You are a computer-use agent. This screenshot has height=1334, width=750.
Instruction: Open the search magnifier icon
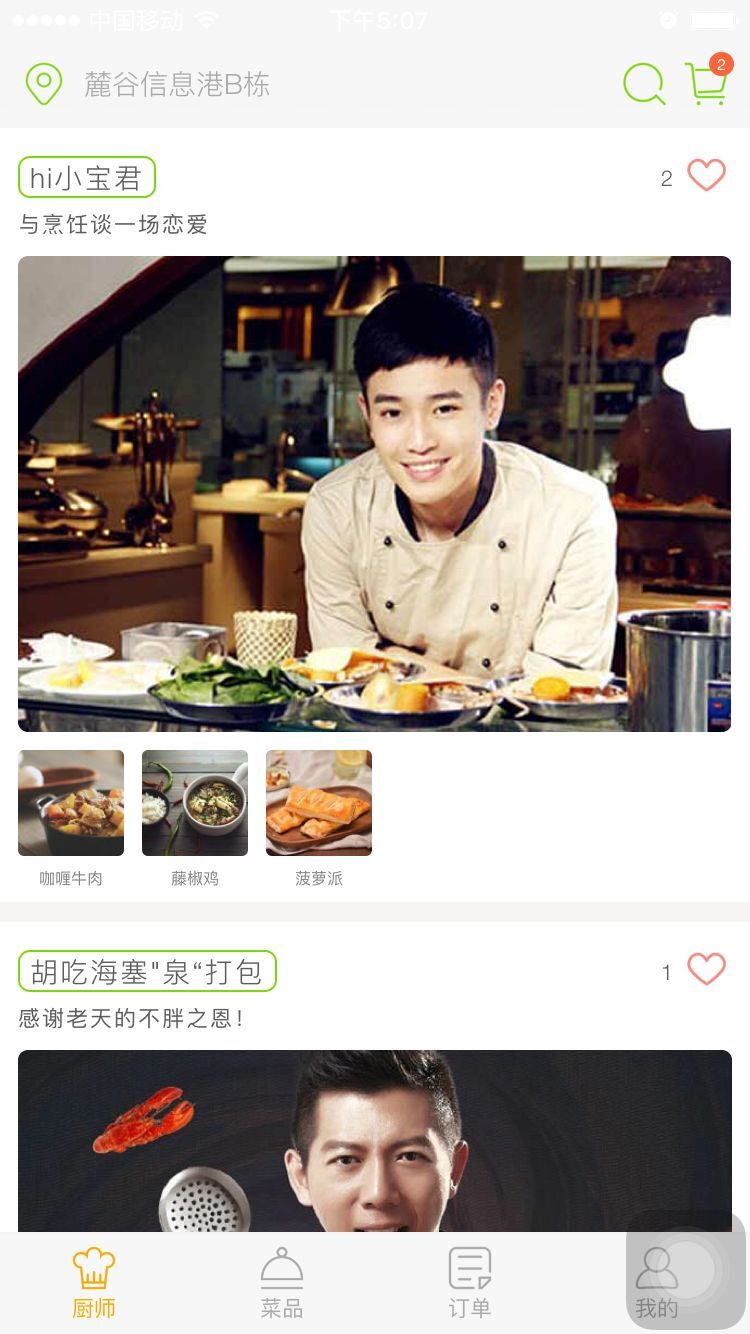(x=644, y=84)
